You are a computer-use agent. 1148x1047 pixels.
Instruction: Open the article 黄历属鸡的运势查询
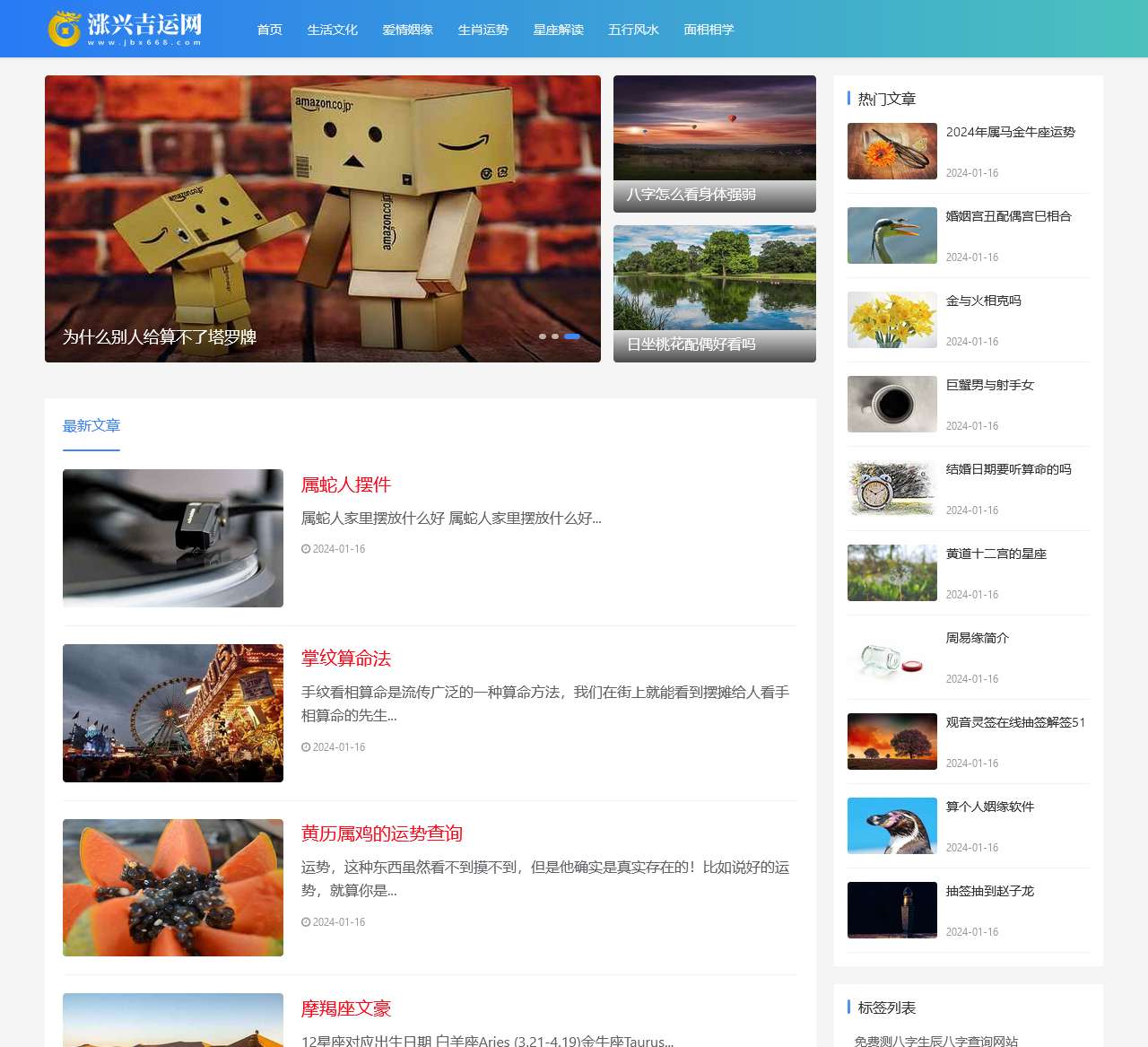click(382, 833)
